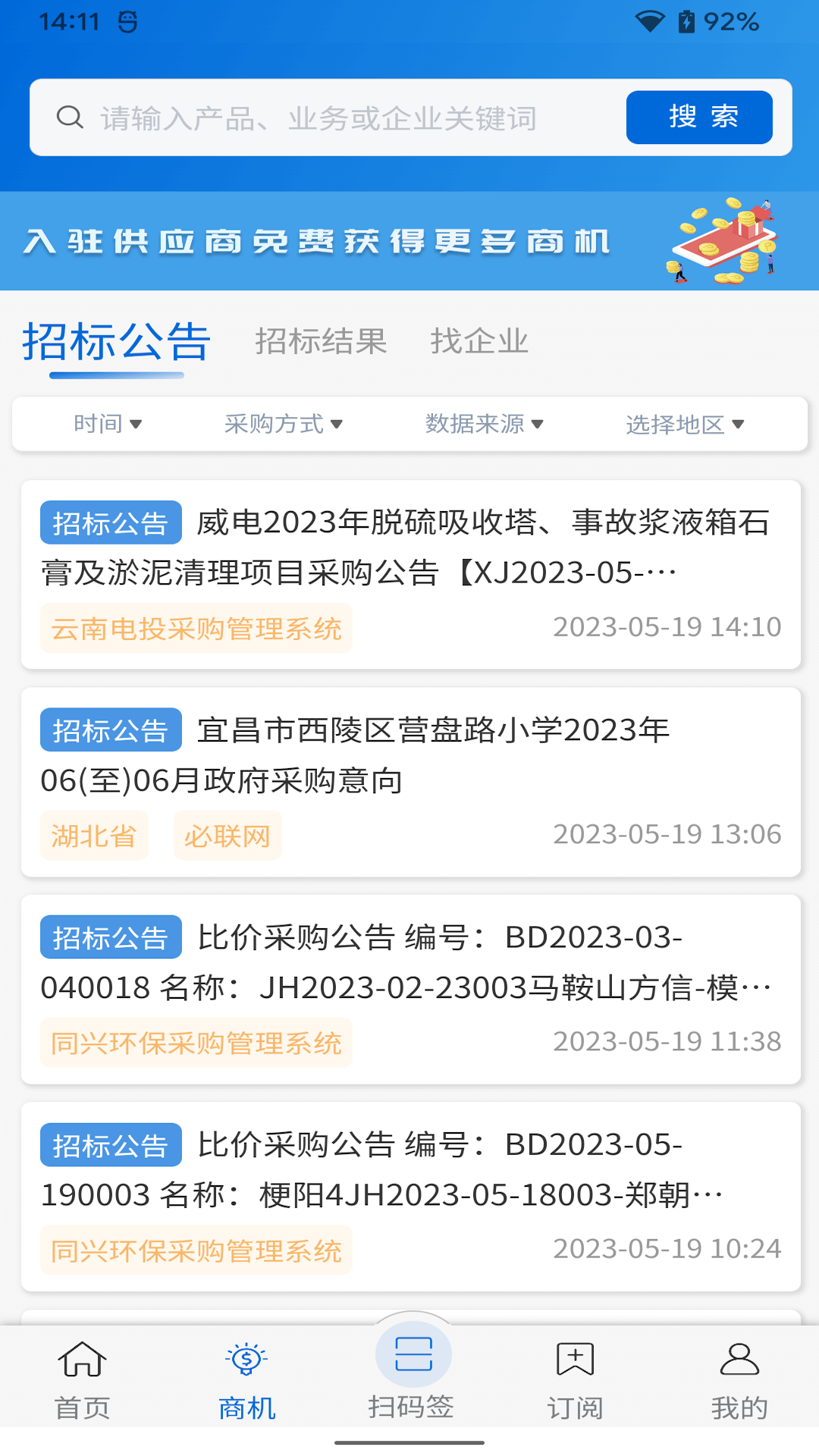The width and height of the screenshot is (819, 1456).
Task: Open the 宜昌市西陵区营盘路小学 notice
Action: (x=409, y=755)
